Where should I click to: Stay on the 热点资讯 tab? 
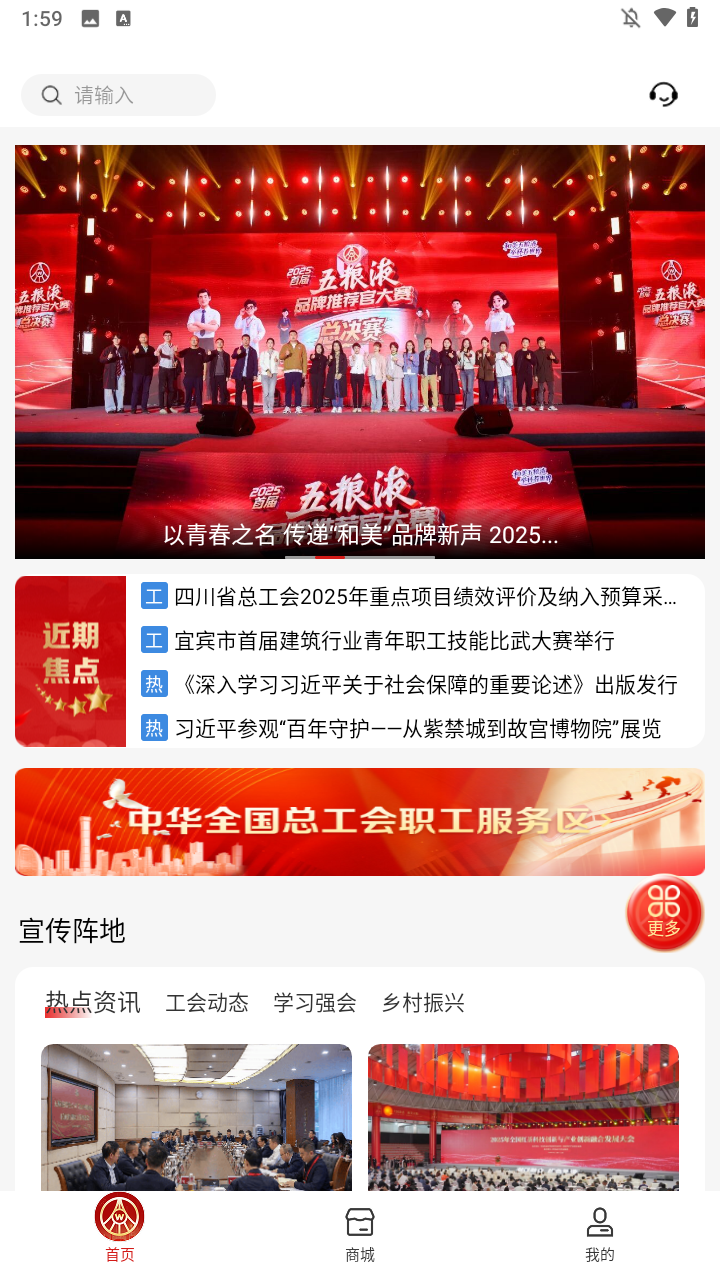[x=92, y=1003]
